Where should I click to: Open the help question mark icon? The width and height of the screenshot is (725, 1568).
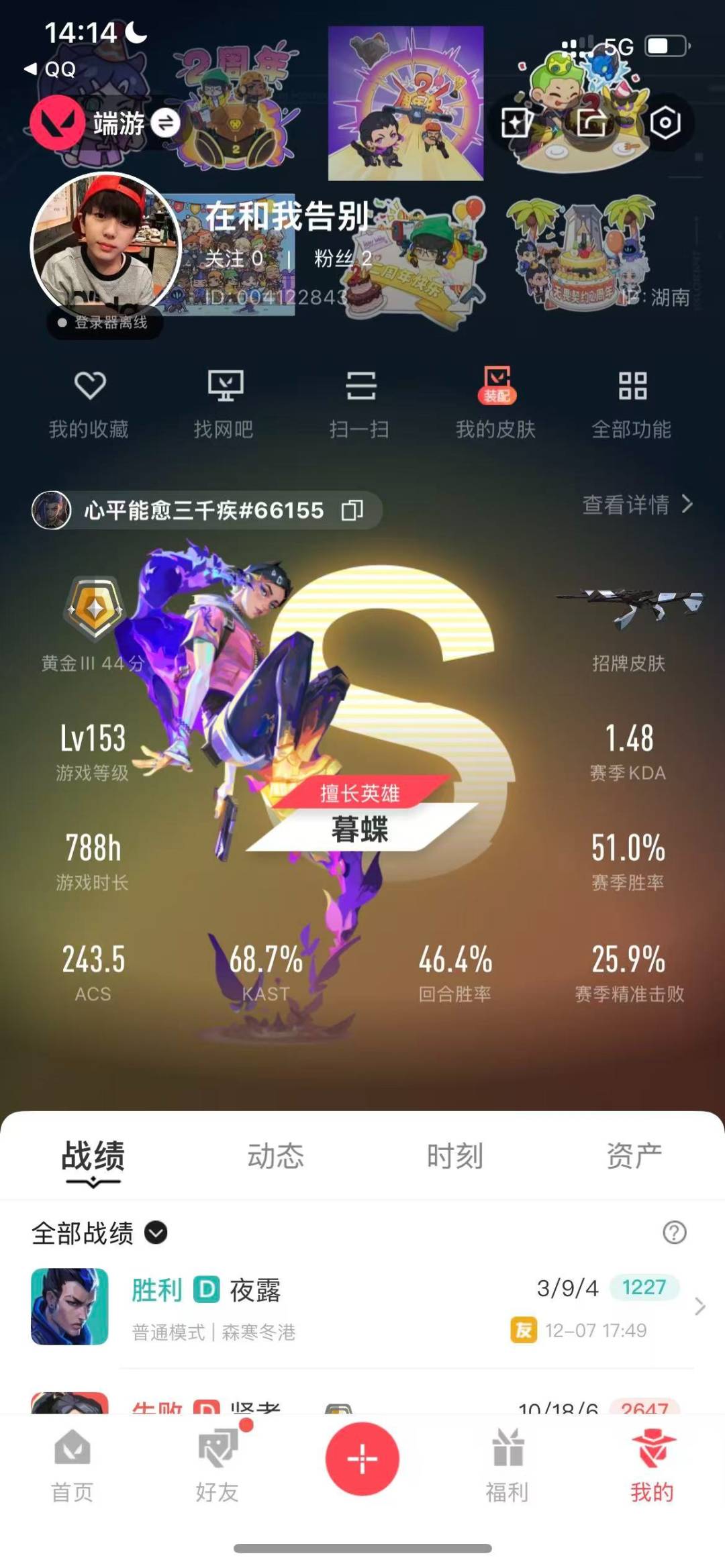674,1233
